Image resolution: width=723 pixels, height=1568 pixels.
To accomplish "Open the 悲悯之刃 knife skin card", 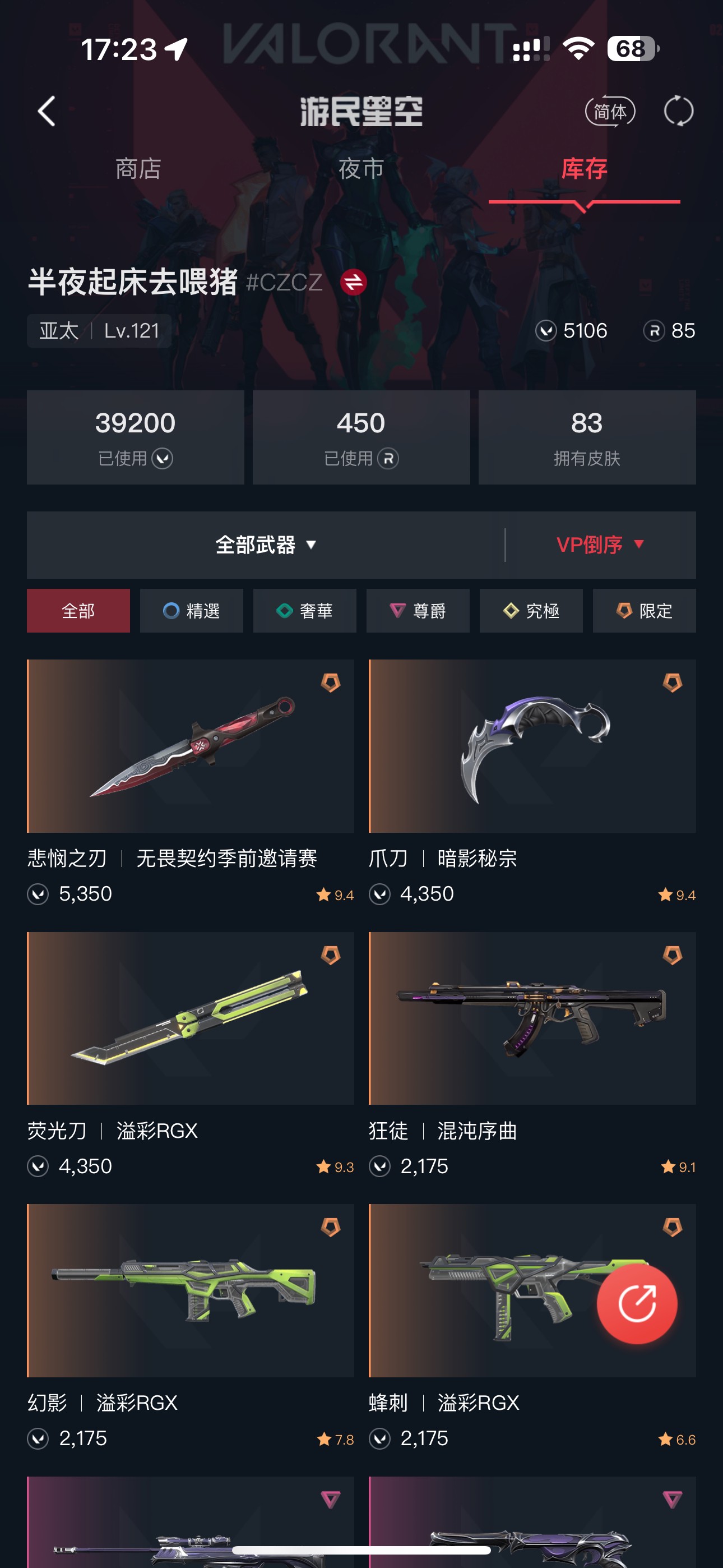I will click(x=190, y=746).
